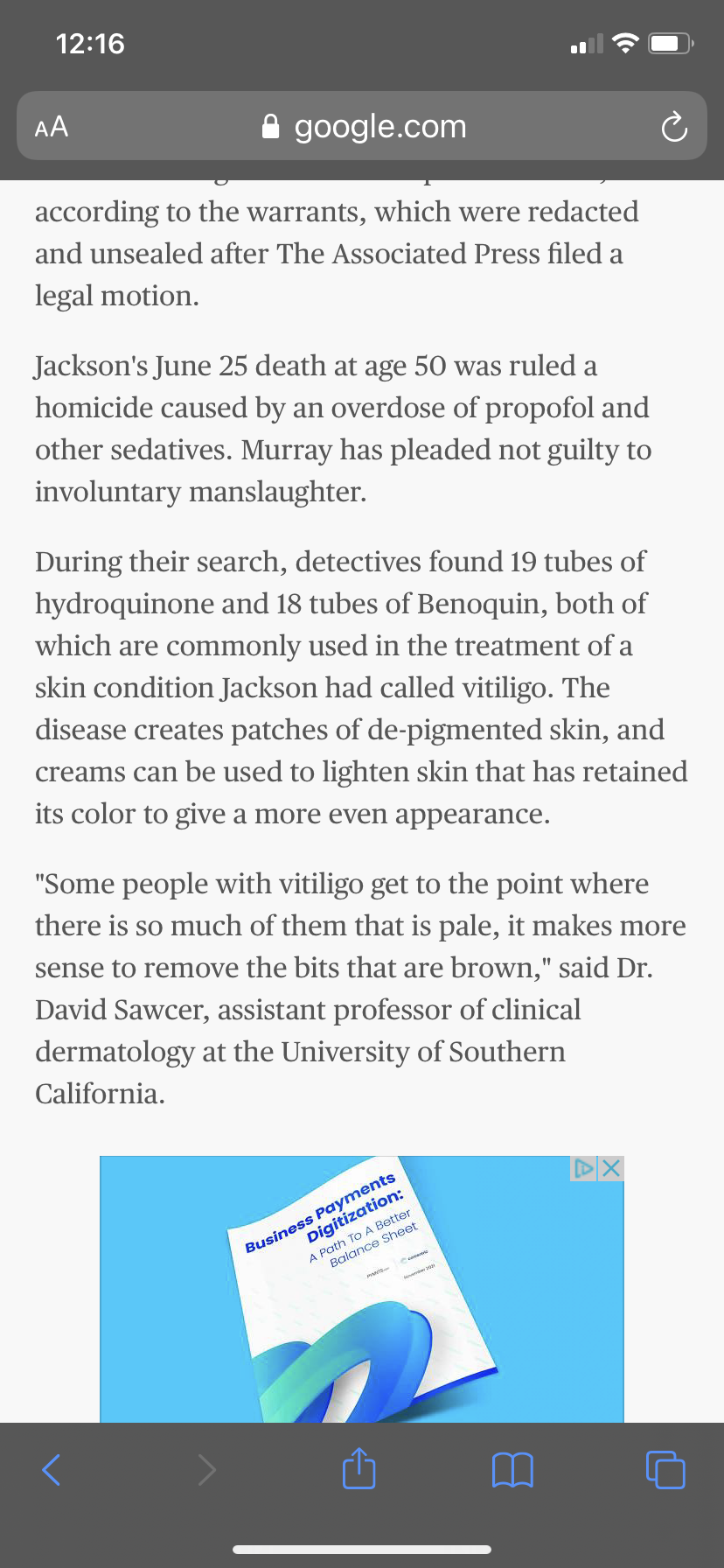
Task: Reload the current page
Action: coord(673,128)
